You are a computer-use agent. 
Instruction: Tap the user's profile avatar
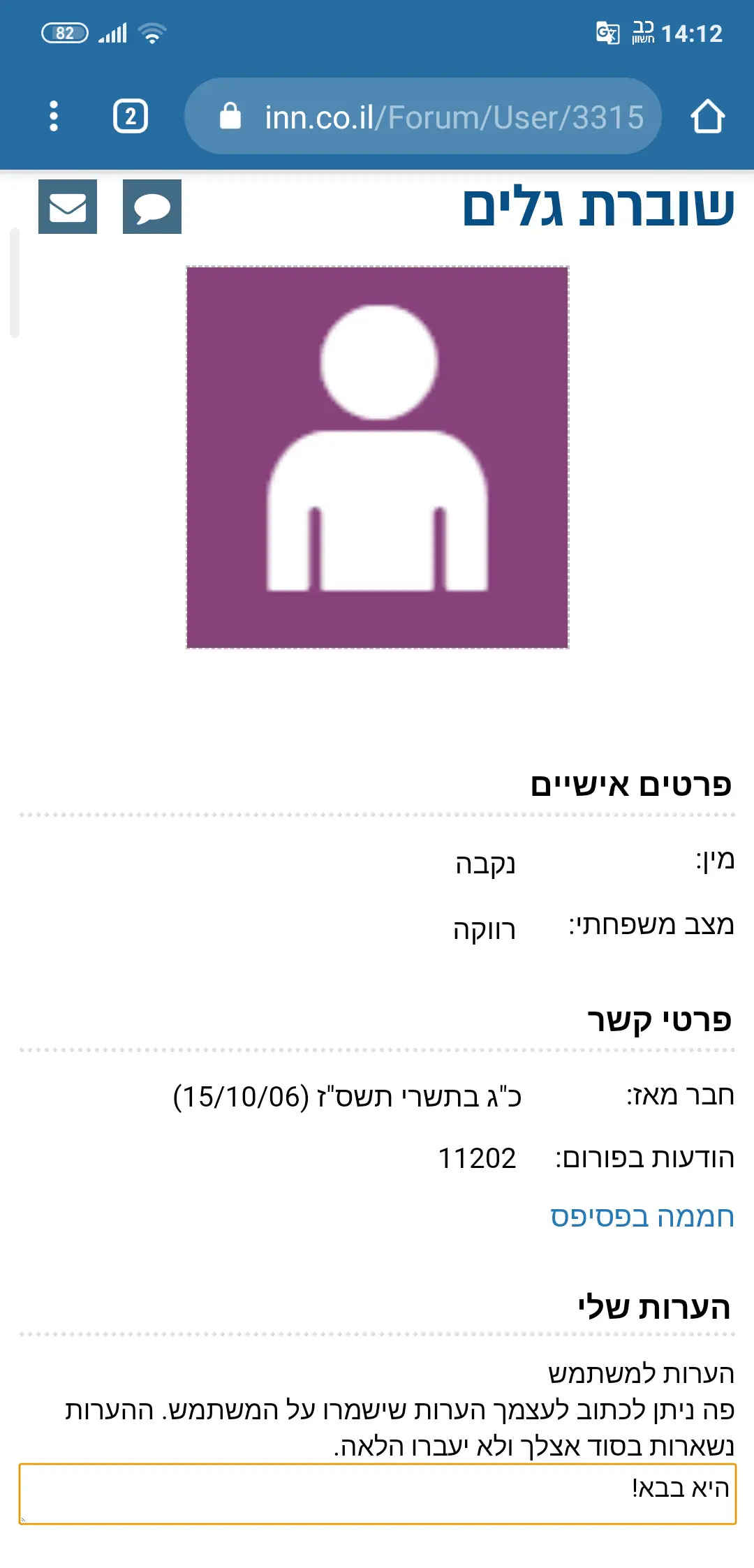click(378, 457)
